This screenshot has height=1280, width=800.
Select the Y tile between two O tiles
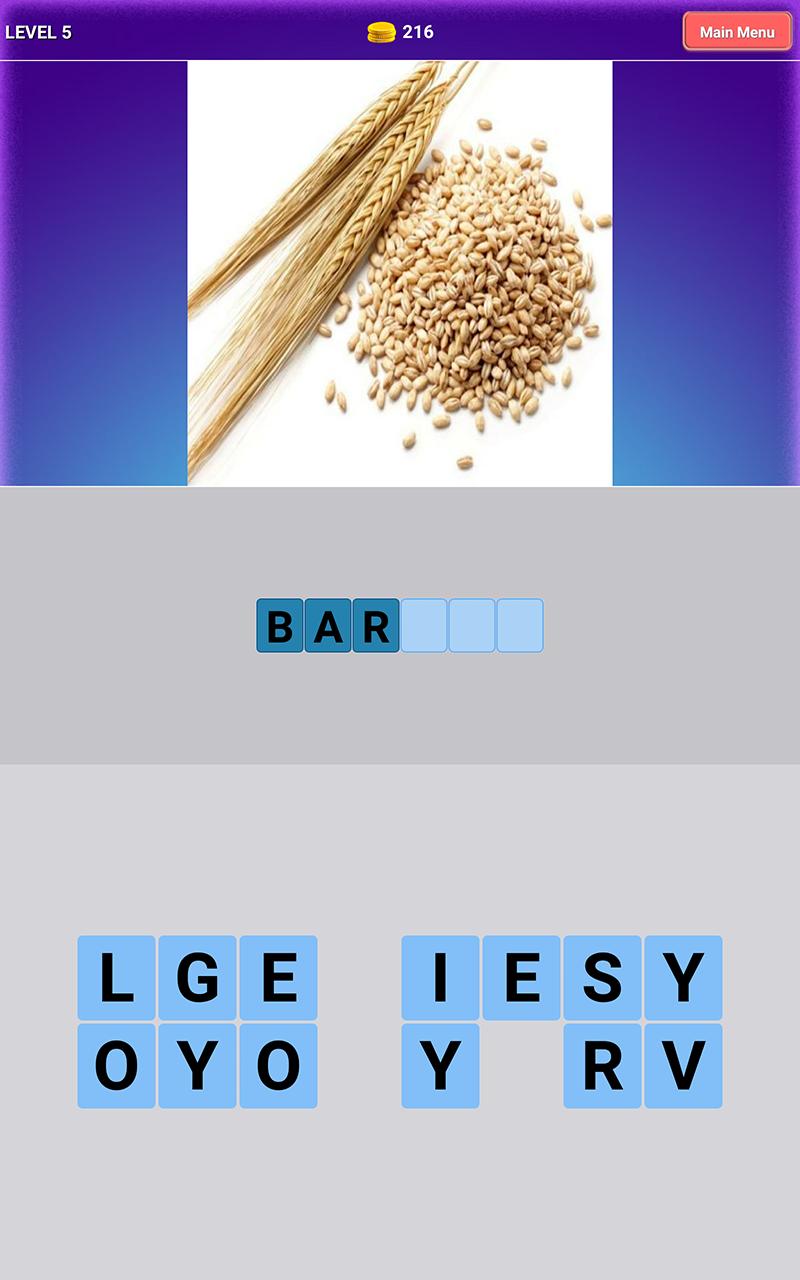198,1066
